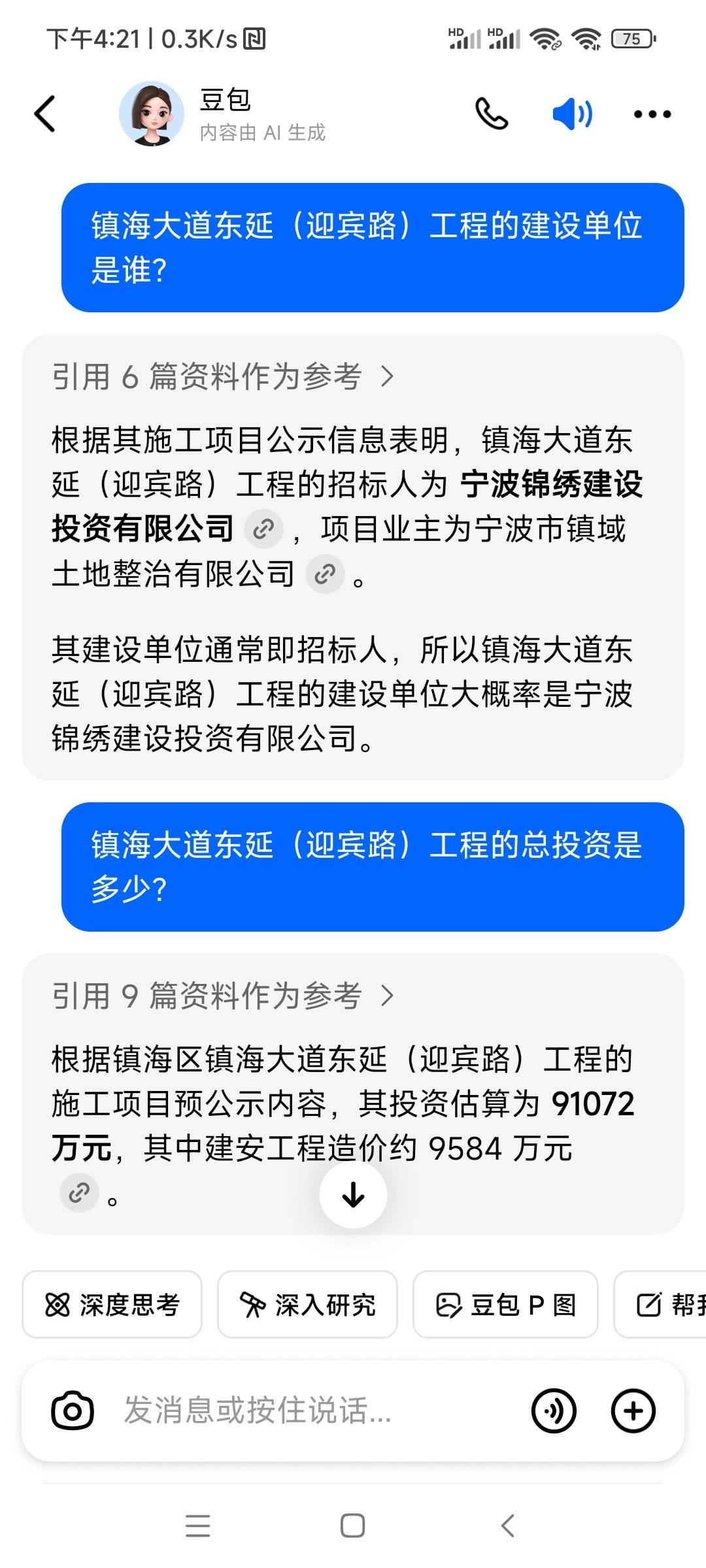
Task: Switch to voice input mode
Action: (x=554, y=1411)
